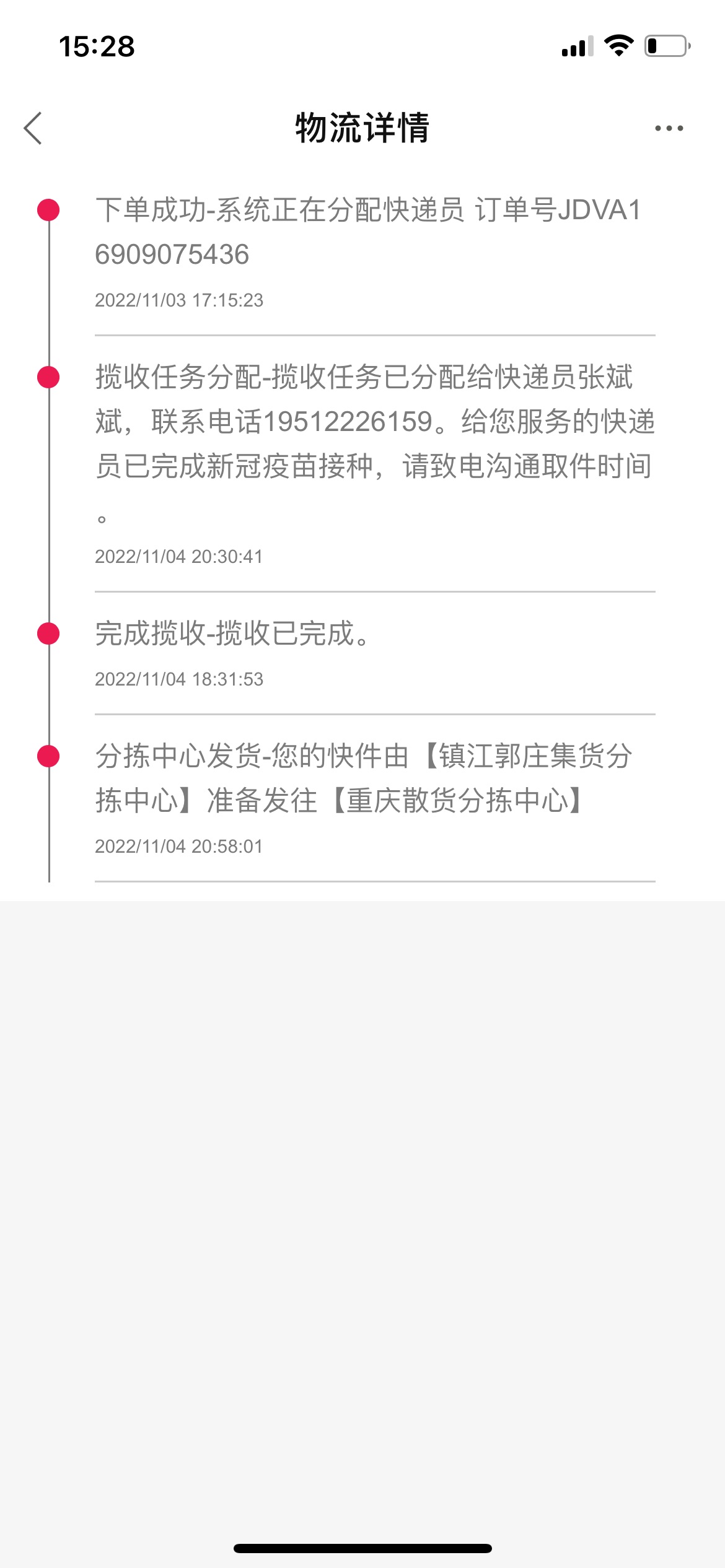The height and width of the screenshot is (1568, 725).
Task: Open the three-dot overflow menu
Action: pyautogui.click(x=669, y=128)
